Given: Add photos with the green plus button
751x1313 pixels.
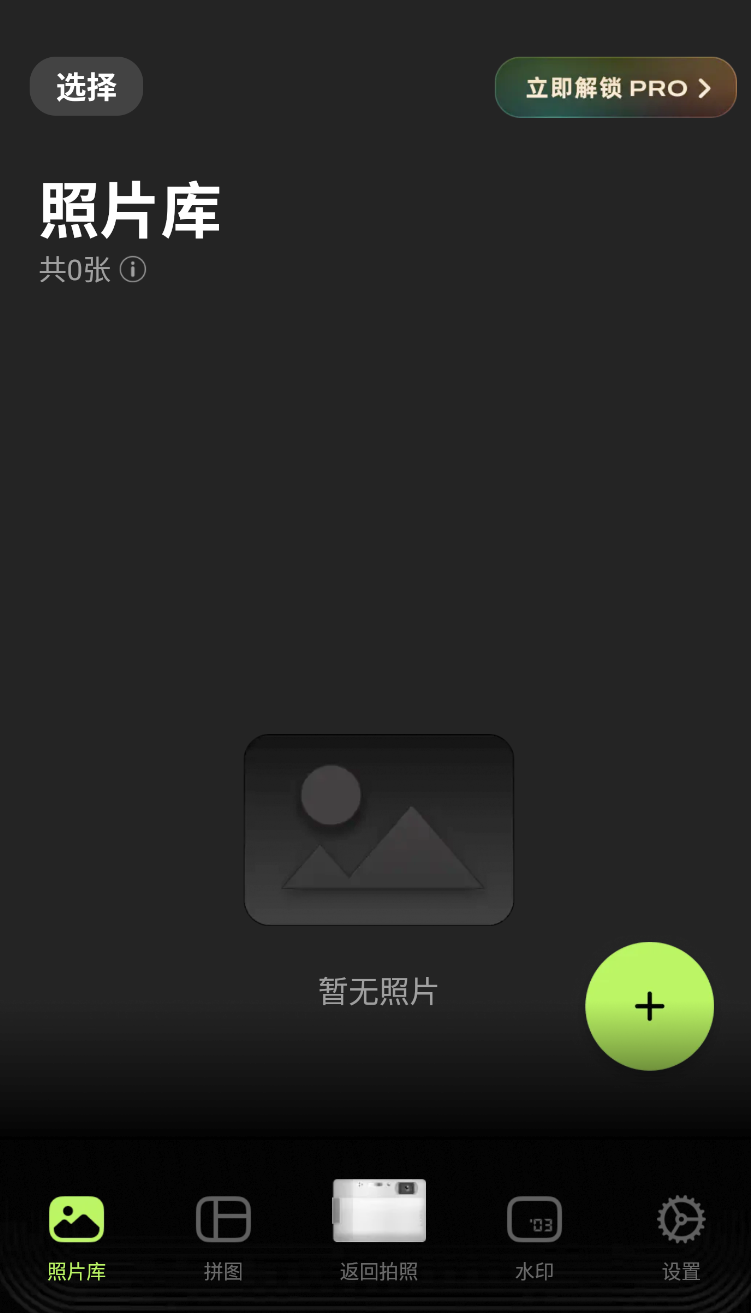Looking at the screenshot, I should [649, 1006].
